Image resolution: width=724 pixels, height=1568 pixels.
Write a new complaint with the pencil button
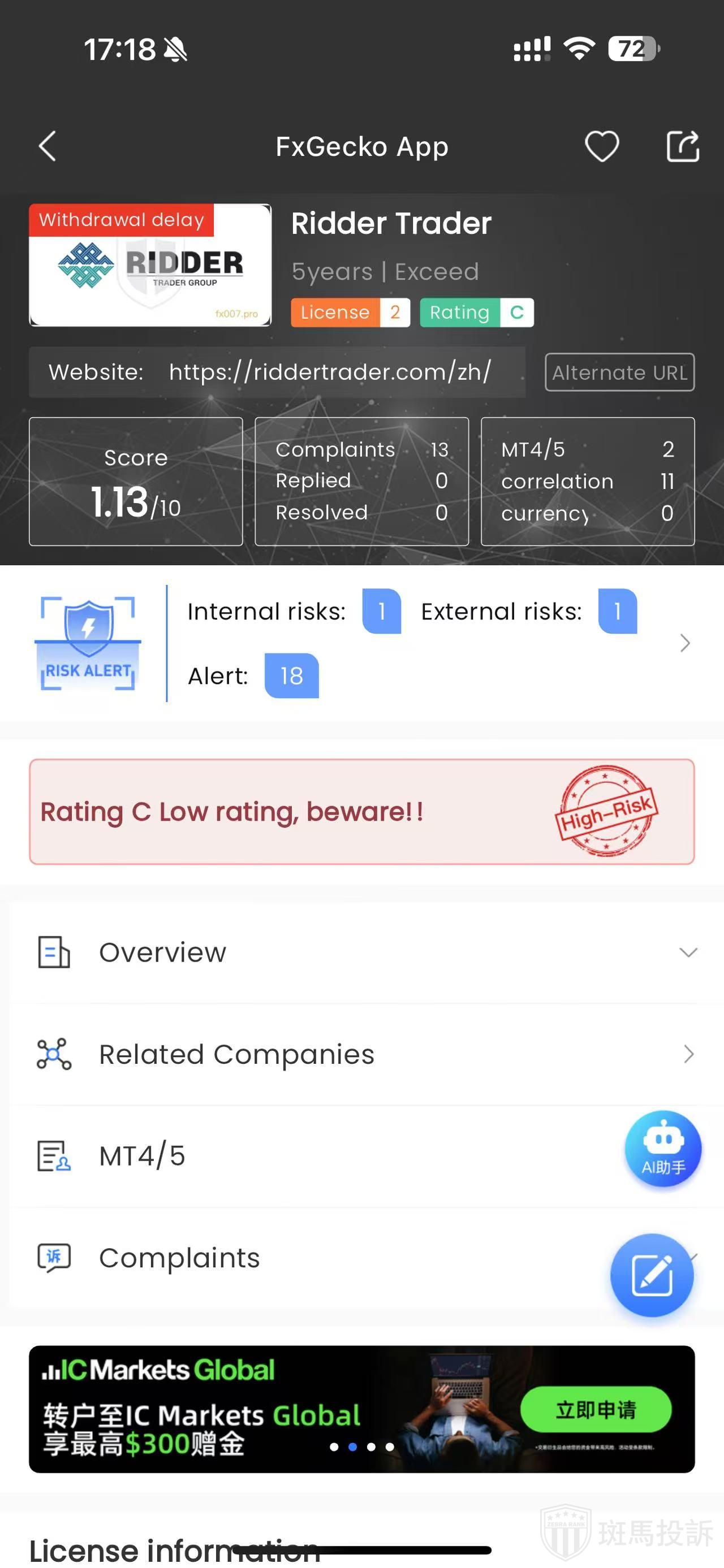tap(652, 1275)
